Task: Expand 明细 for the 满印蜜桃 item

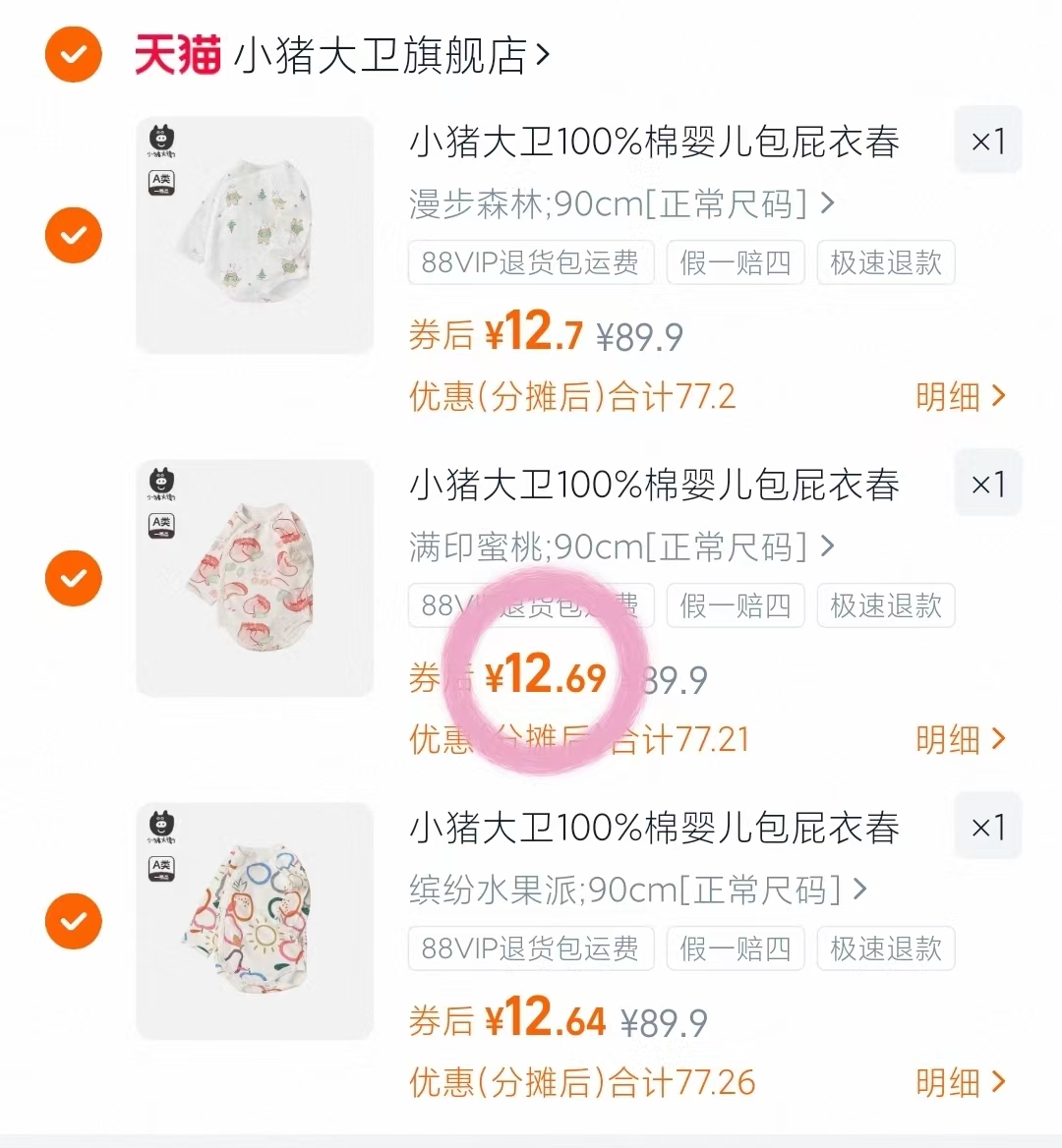Action: (x=962, y=740)
